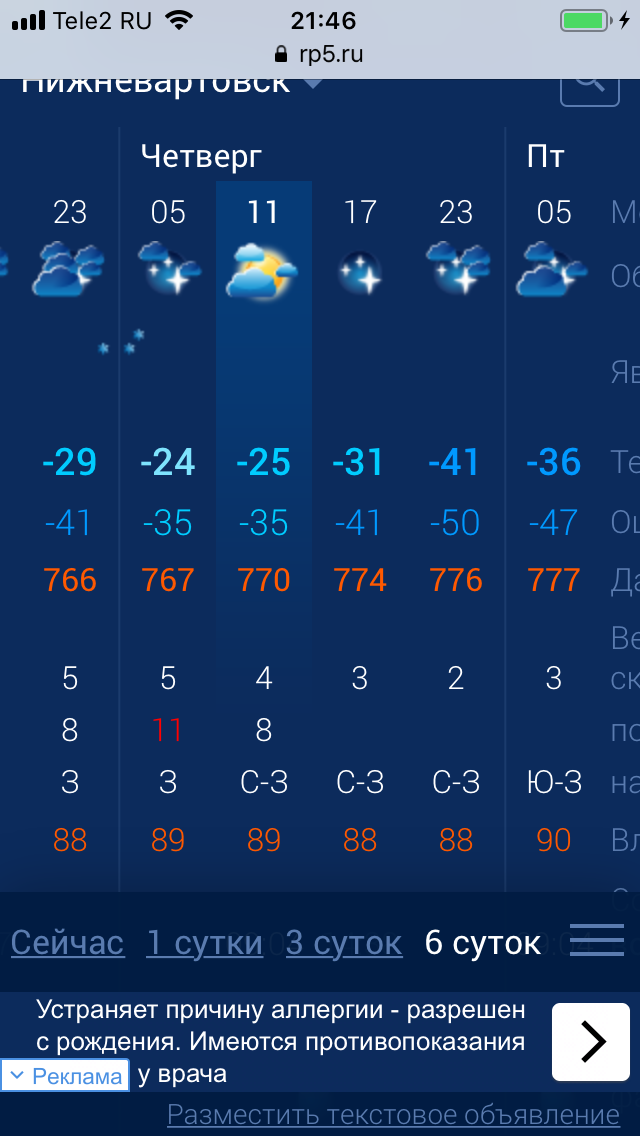The width and height of the screenshot is (640, 1136).
Task: Expand the Нижневартовск city dropdown
Action: (x=313, y=85)
